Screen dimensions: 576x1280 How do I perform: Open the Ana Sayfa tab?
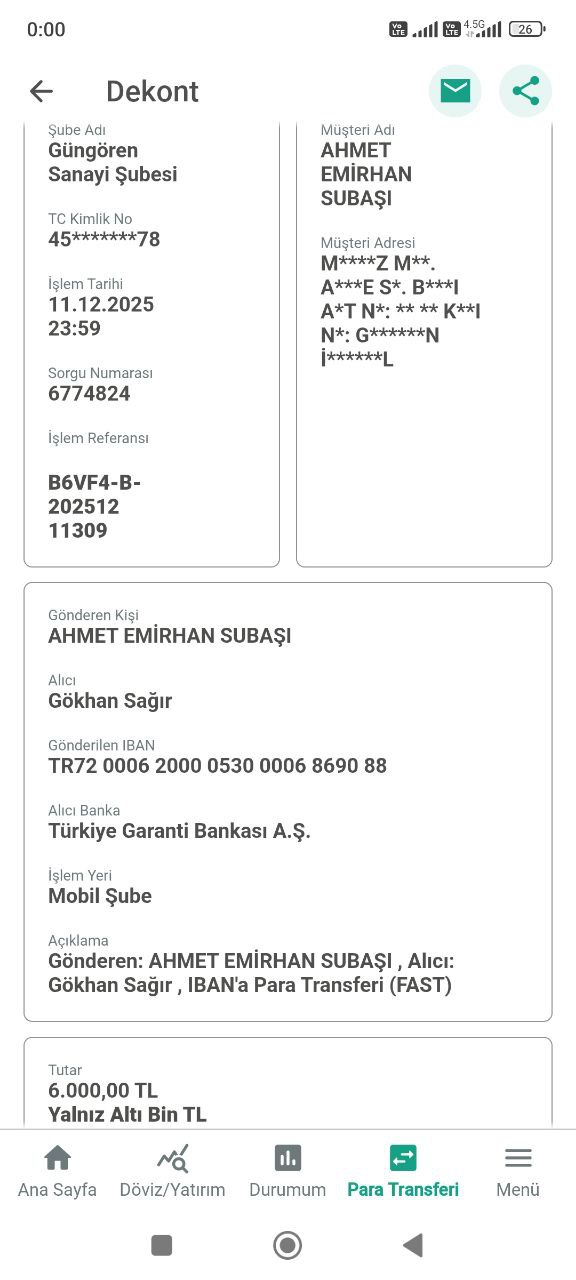pyautogui.click(x=57, y=1172)
